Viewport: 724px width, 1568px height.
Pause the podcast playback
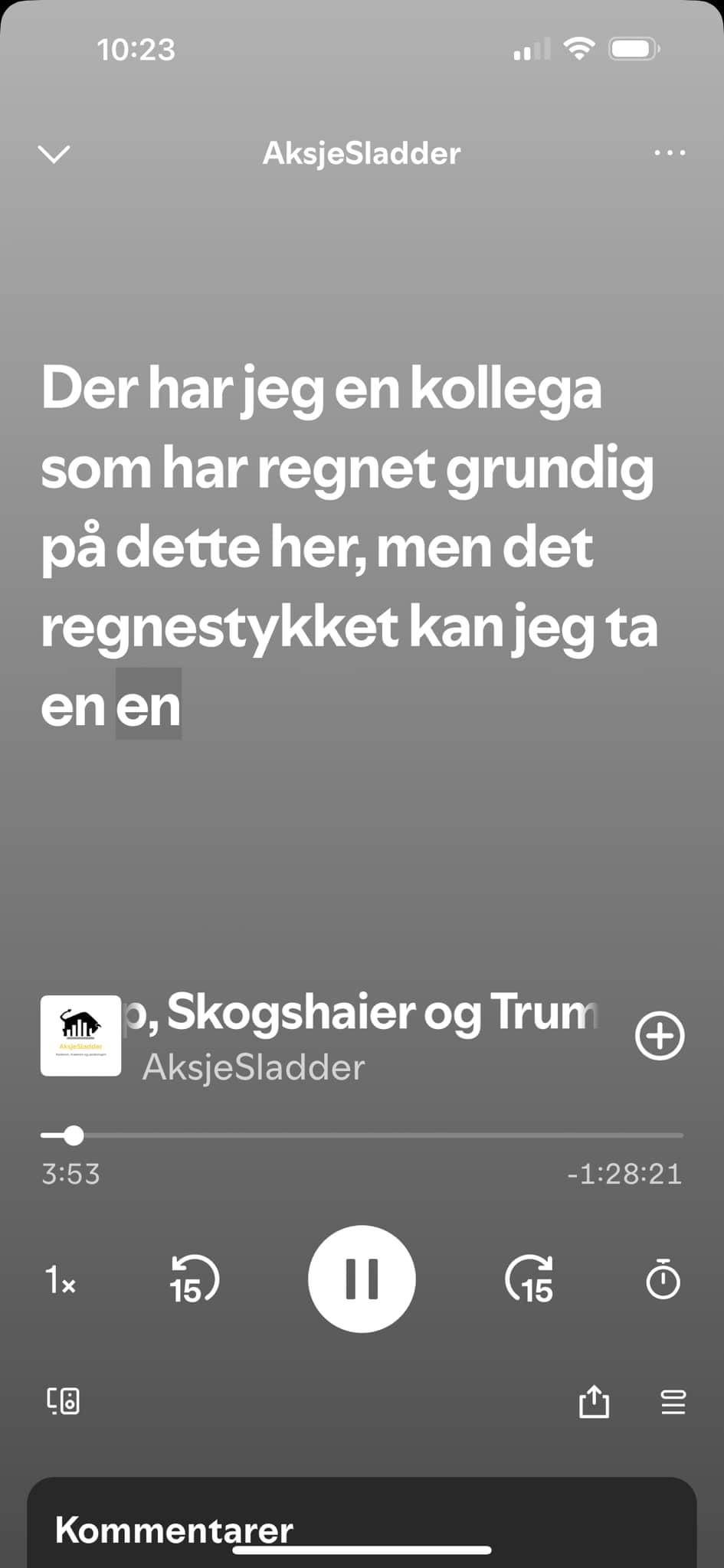pos(362,1279)
